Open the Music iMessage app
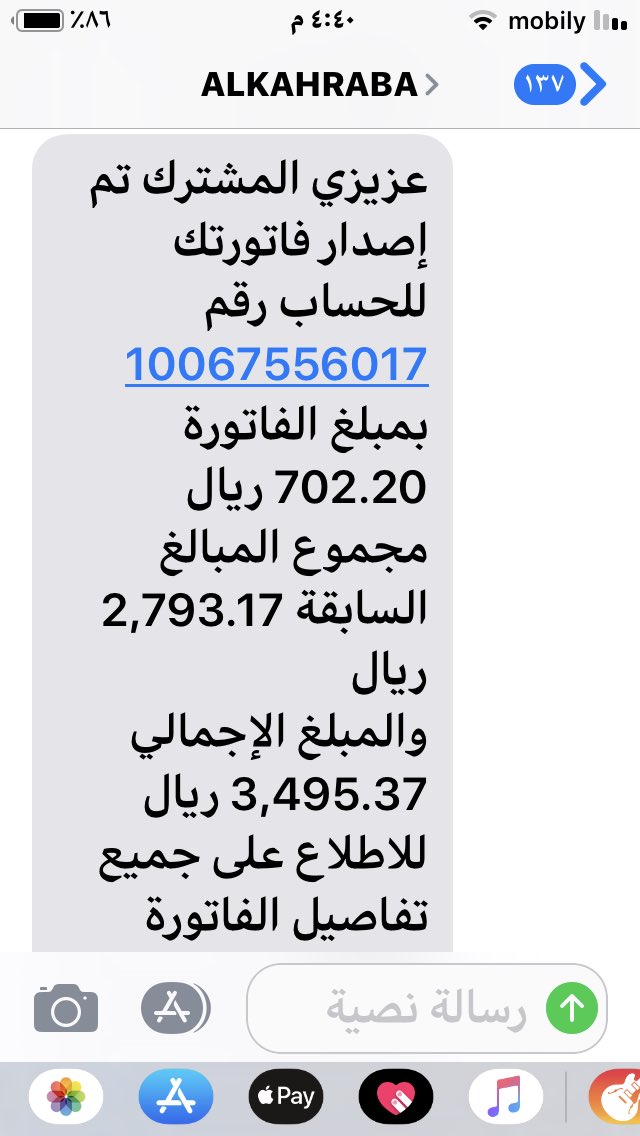 [x=505, y=1097]
